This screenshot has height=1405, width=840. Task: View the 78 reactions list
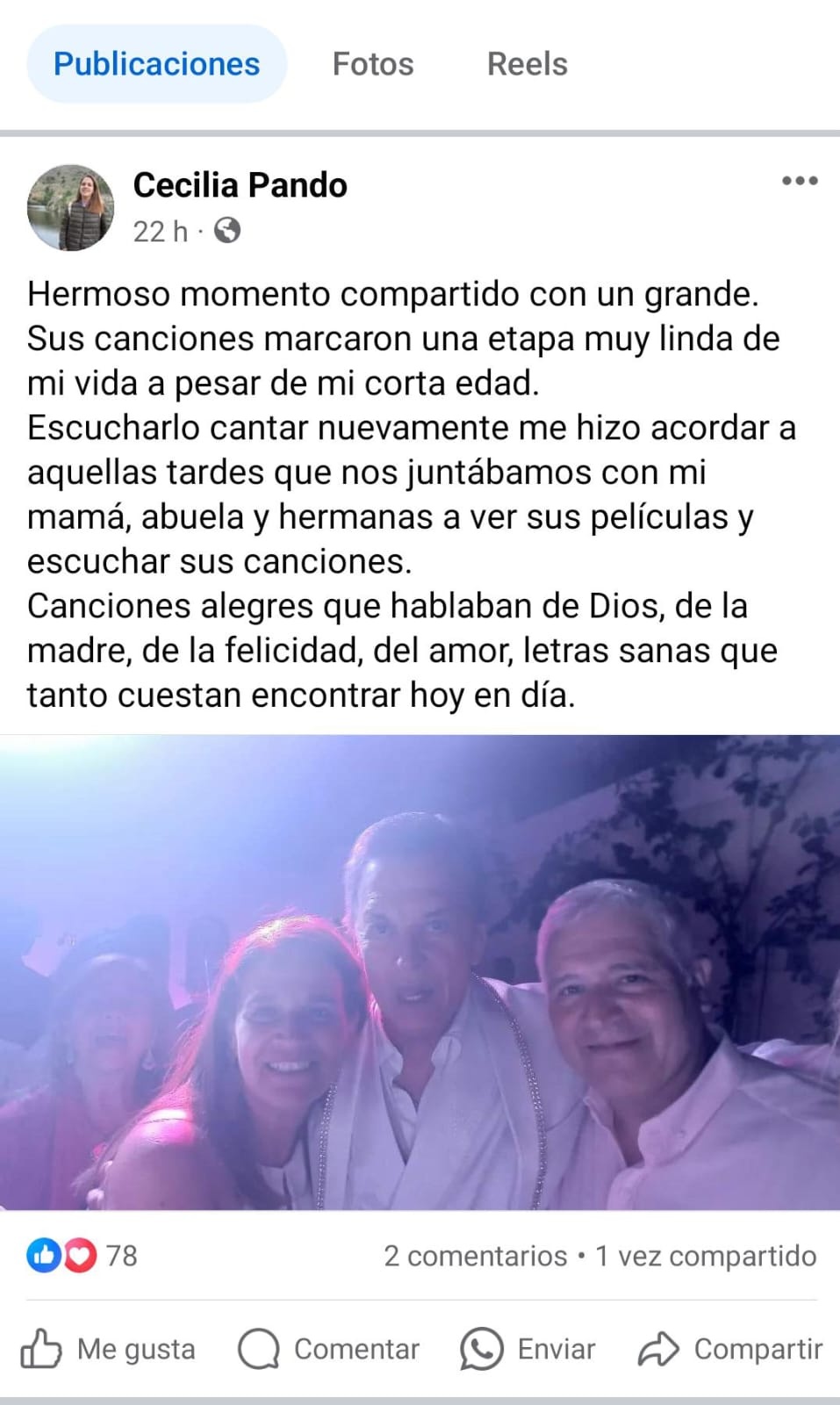82,1256
